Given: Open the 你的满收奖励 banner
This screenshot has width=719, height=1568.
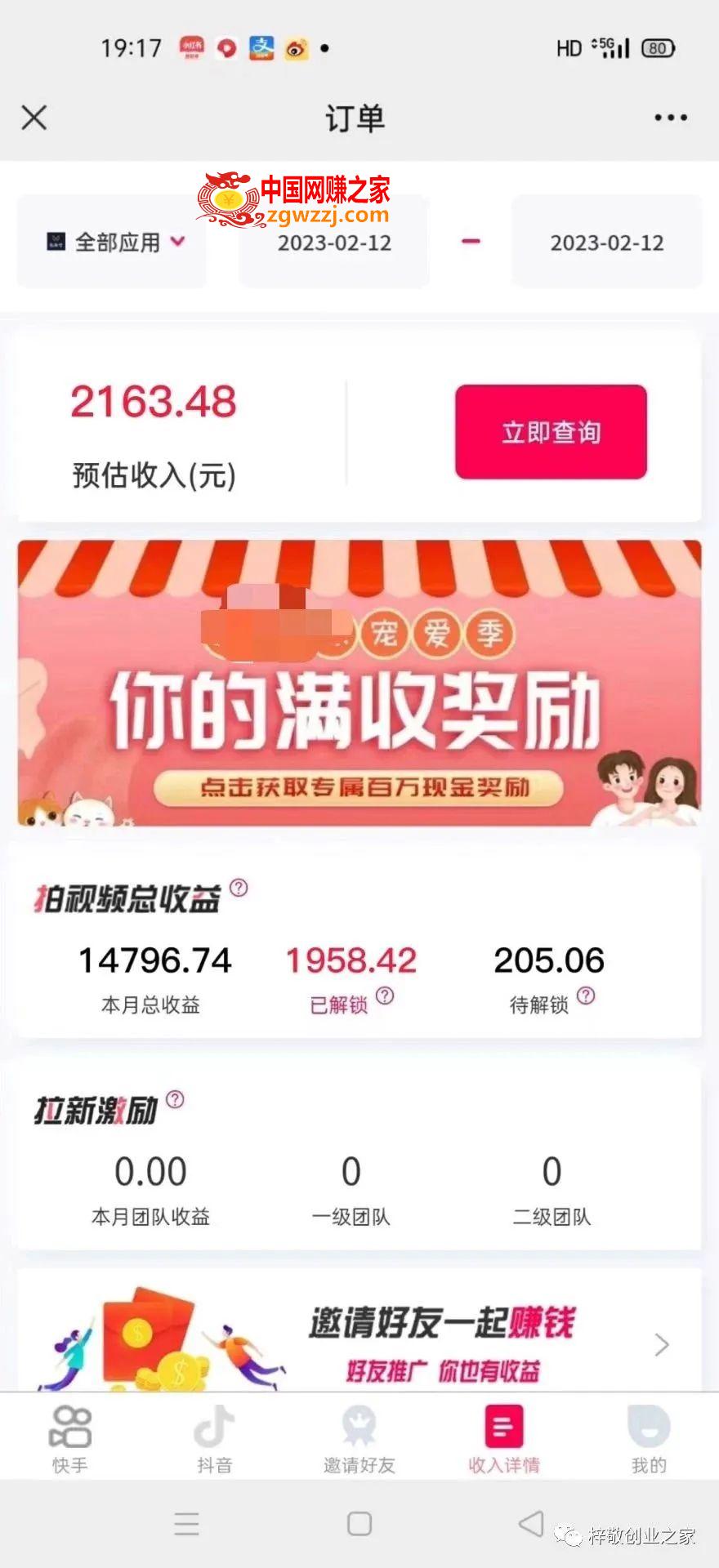Looking at the screenshot, I should (x=359, y=683).
